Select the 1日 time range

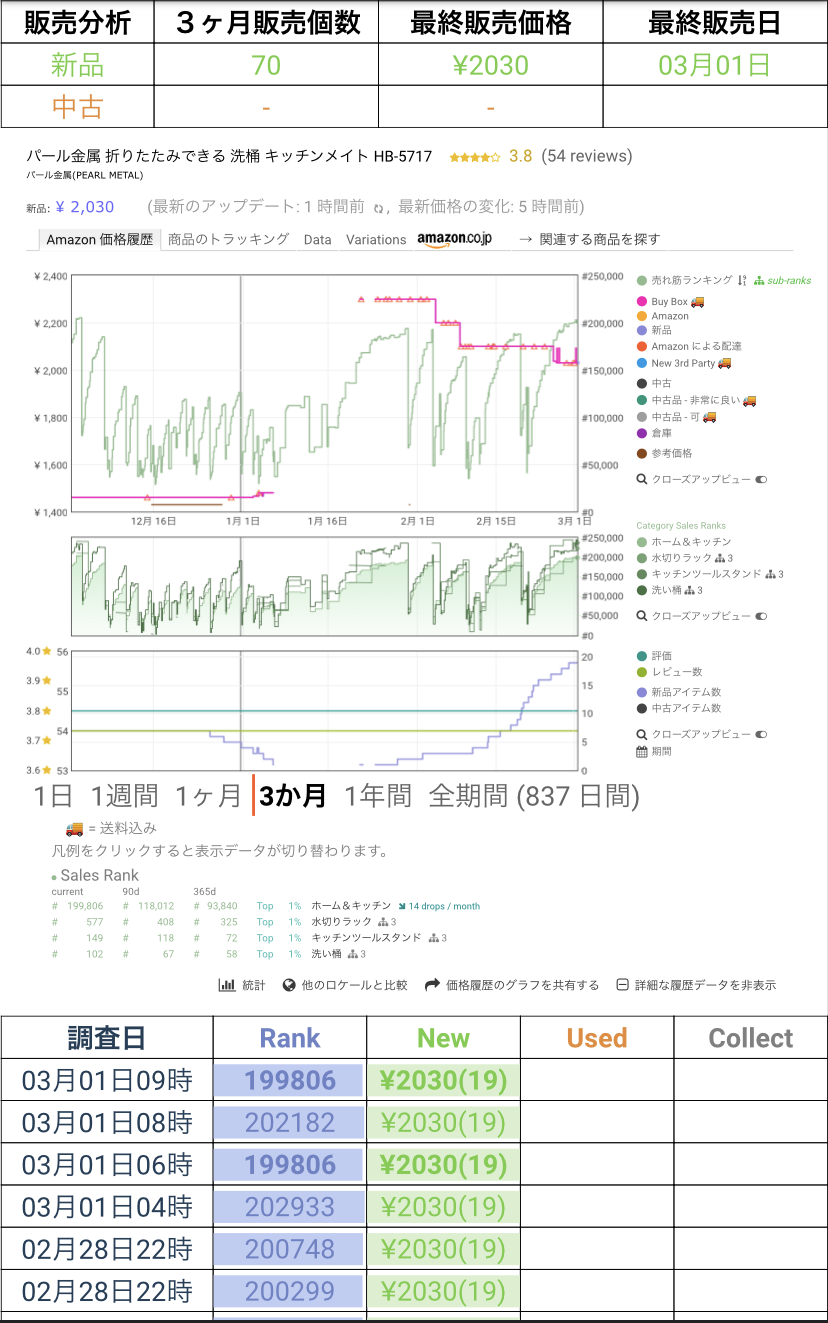(53, 796)
